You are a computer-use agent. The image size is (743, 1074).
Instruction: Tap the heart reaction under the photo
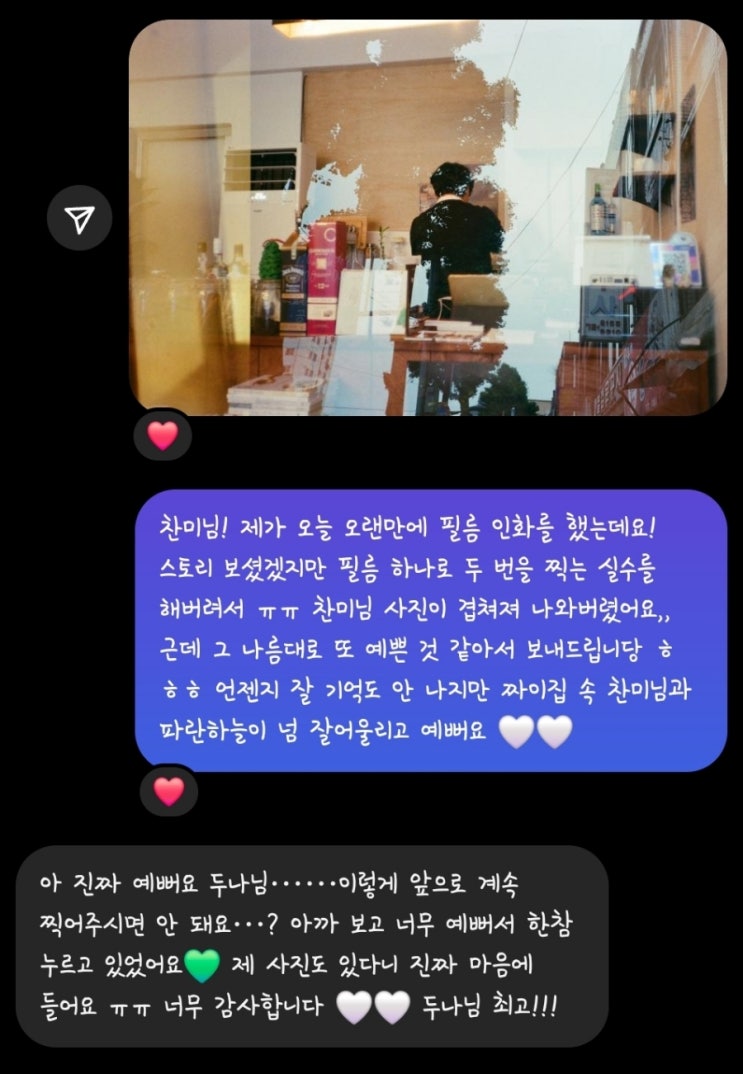tap(163, 435)
